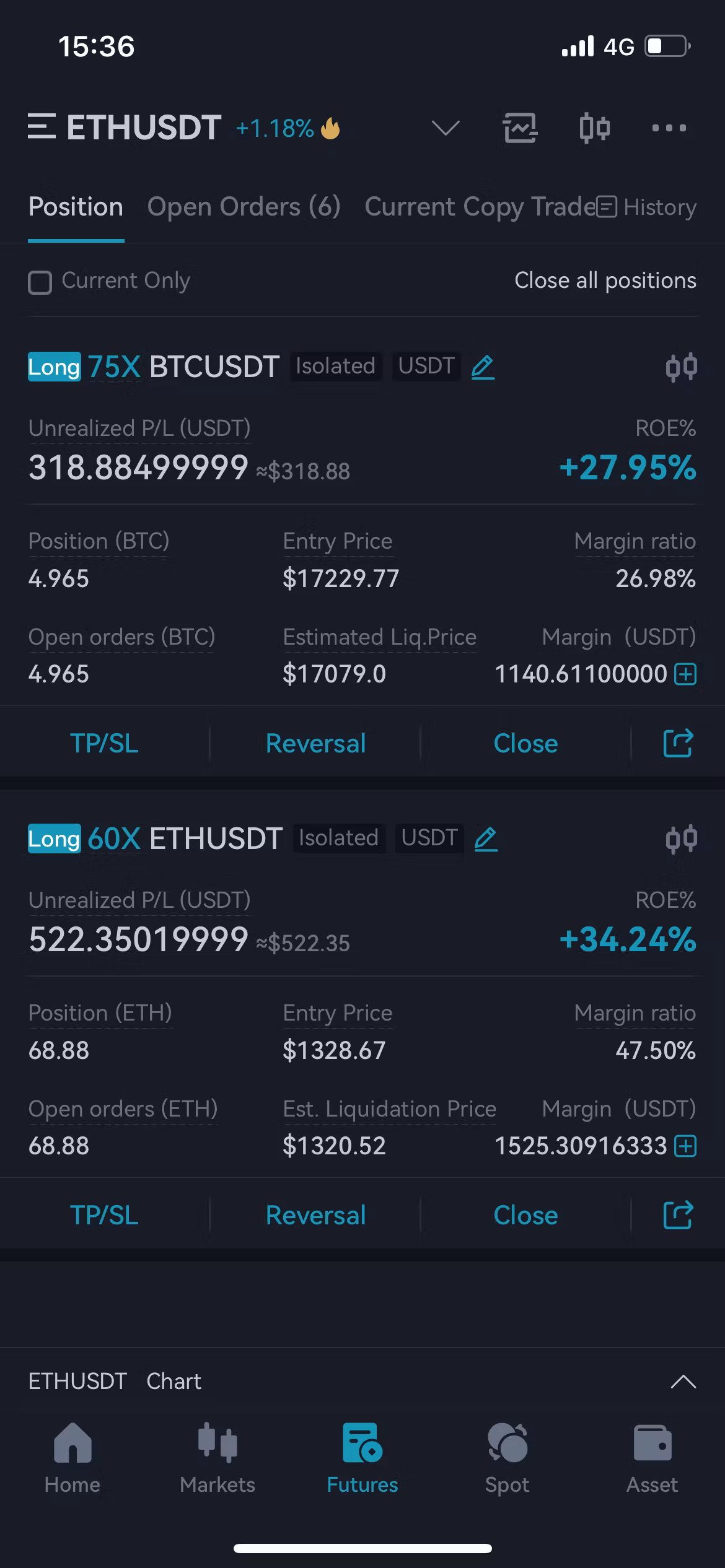Close the BTCUSDT position
725x1568 pixels.
pos(525,743)
